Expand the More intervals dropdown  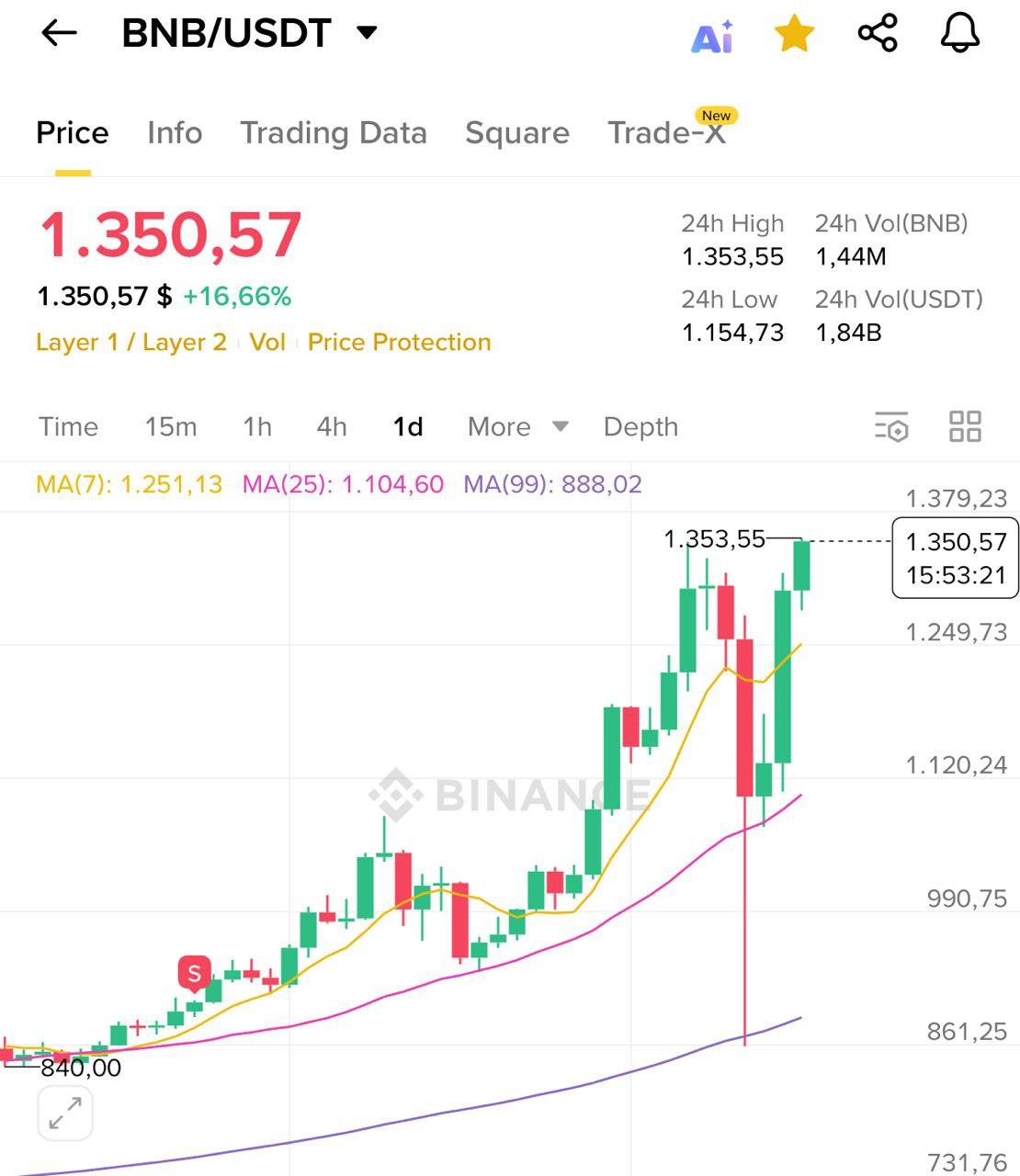tap(517, 427)
